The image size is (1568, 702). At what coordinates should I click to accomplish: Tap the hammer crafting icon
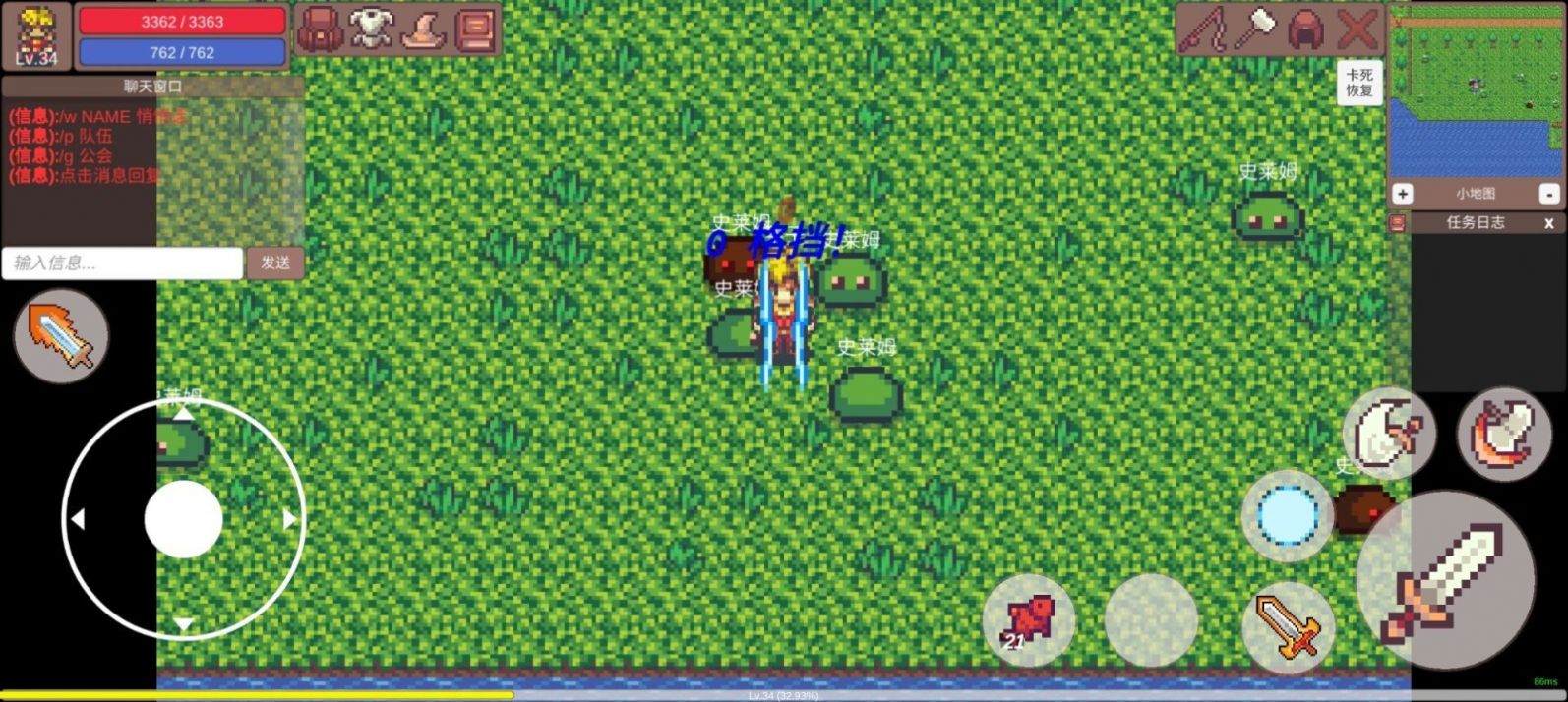coord(1254,29)
